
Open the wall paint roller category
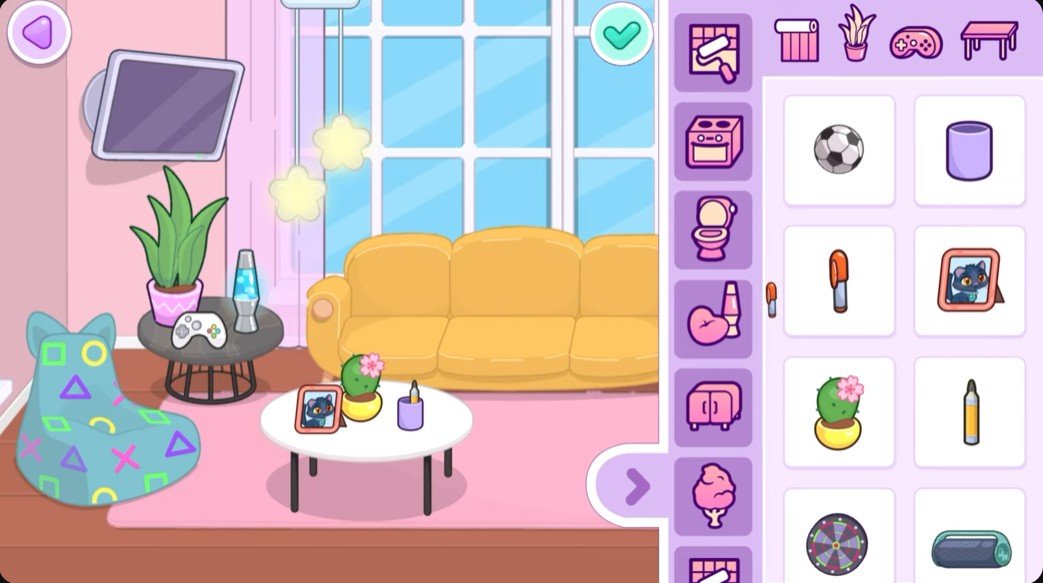(x=712, y=52)
